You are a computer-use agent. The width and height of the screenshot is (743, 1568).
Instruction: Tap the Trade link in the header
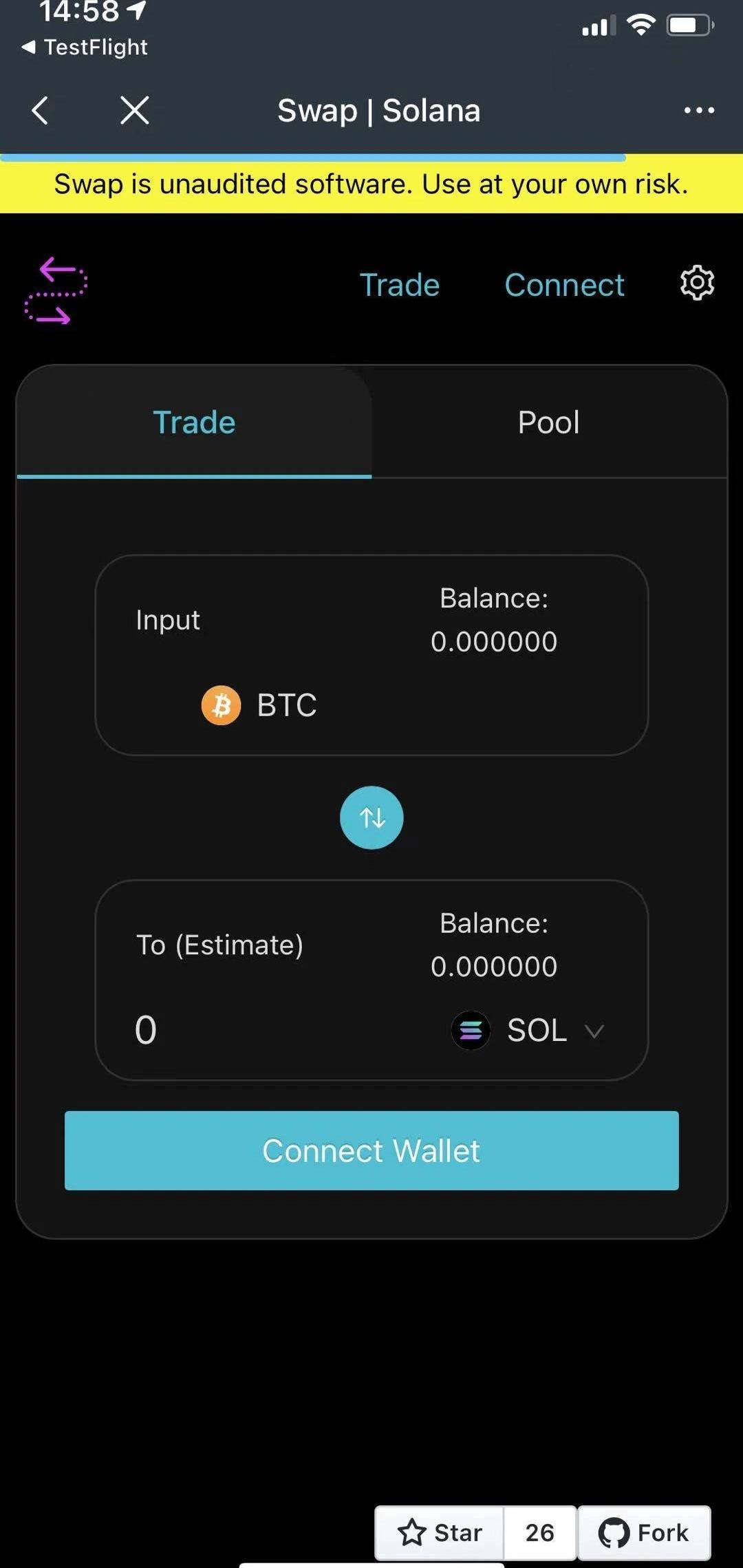coord(400,285)
